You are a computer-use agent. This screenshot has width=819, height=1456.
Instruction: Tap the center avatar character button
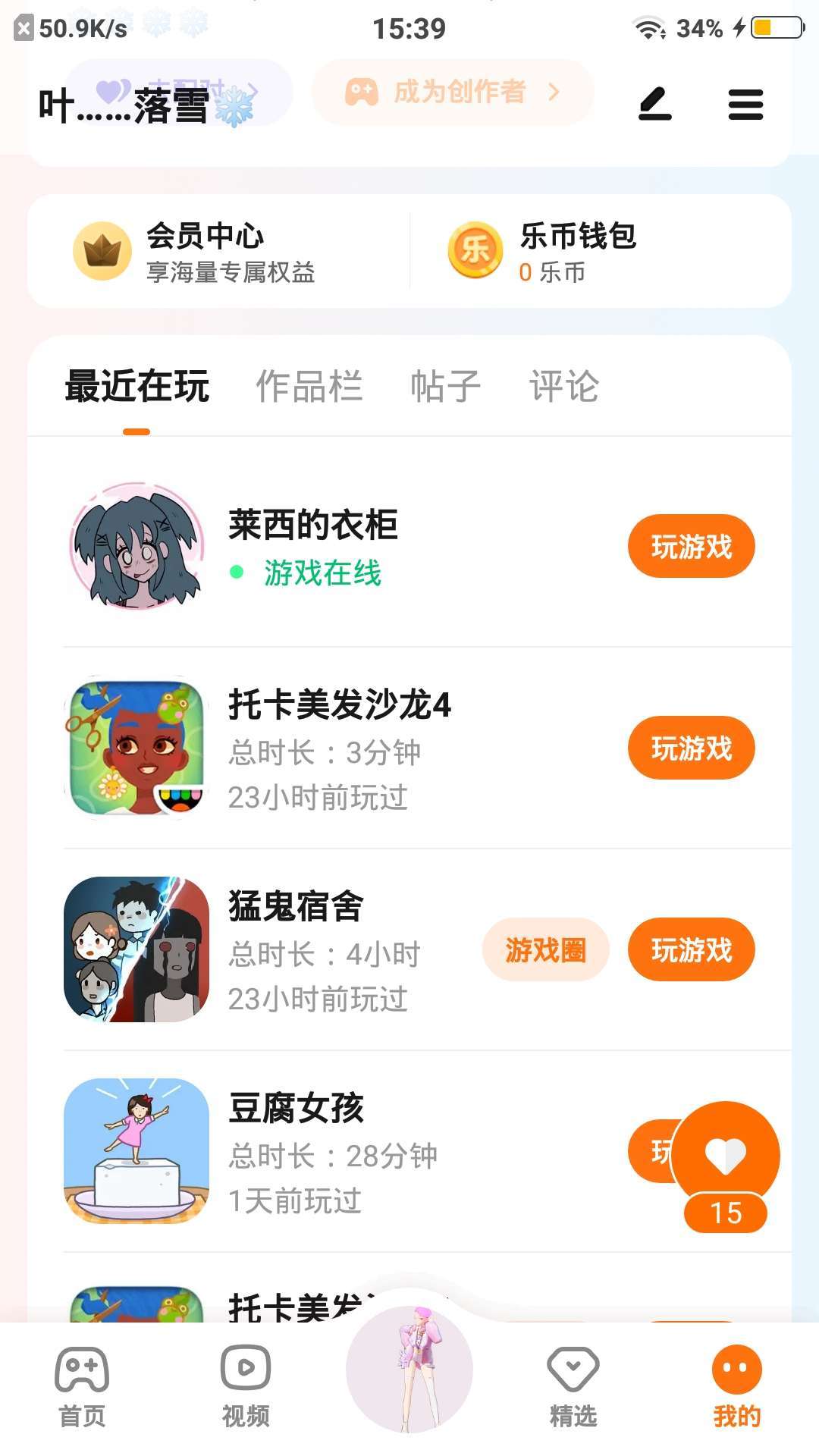(x=409, y=1370)
